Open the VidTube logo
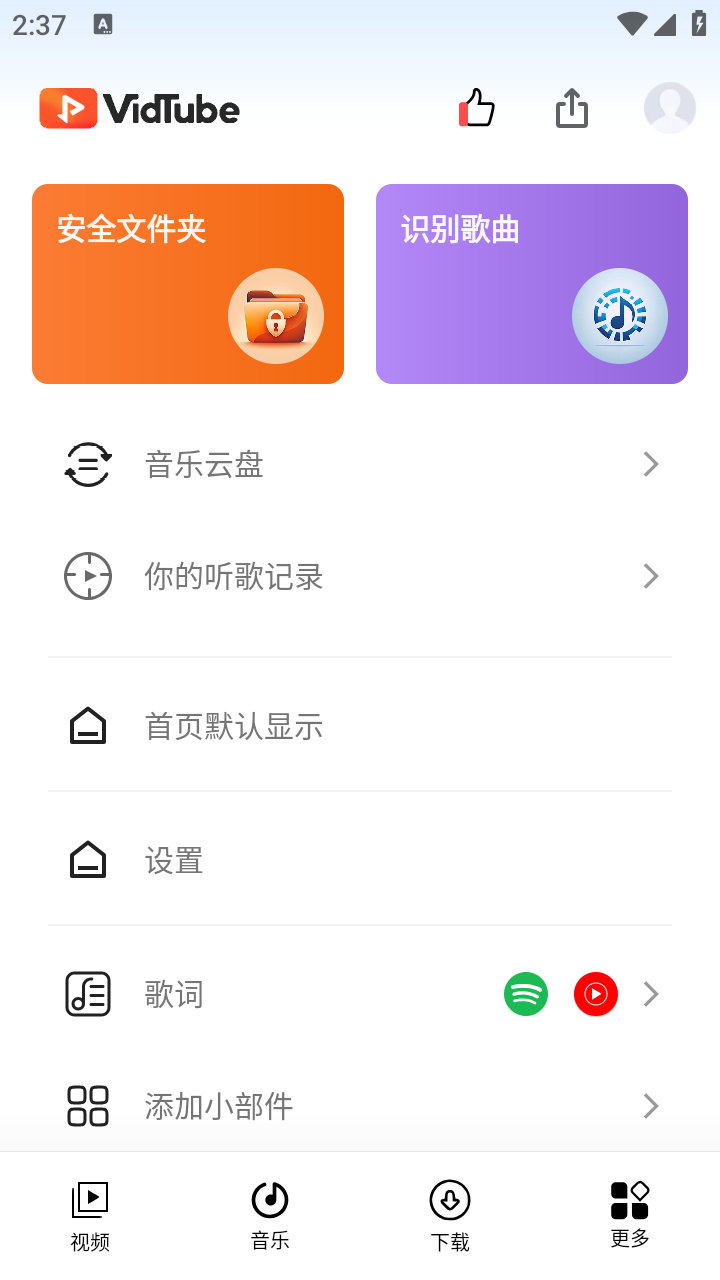 138,108
